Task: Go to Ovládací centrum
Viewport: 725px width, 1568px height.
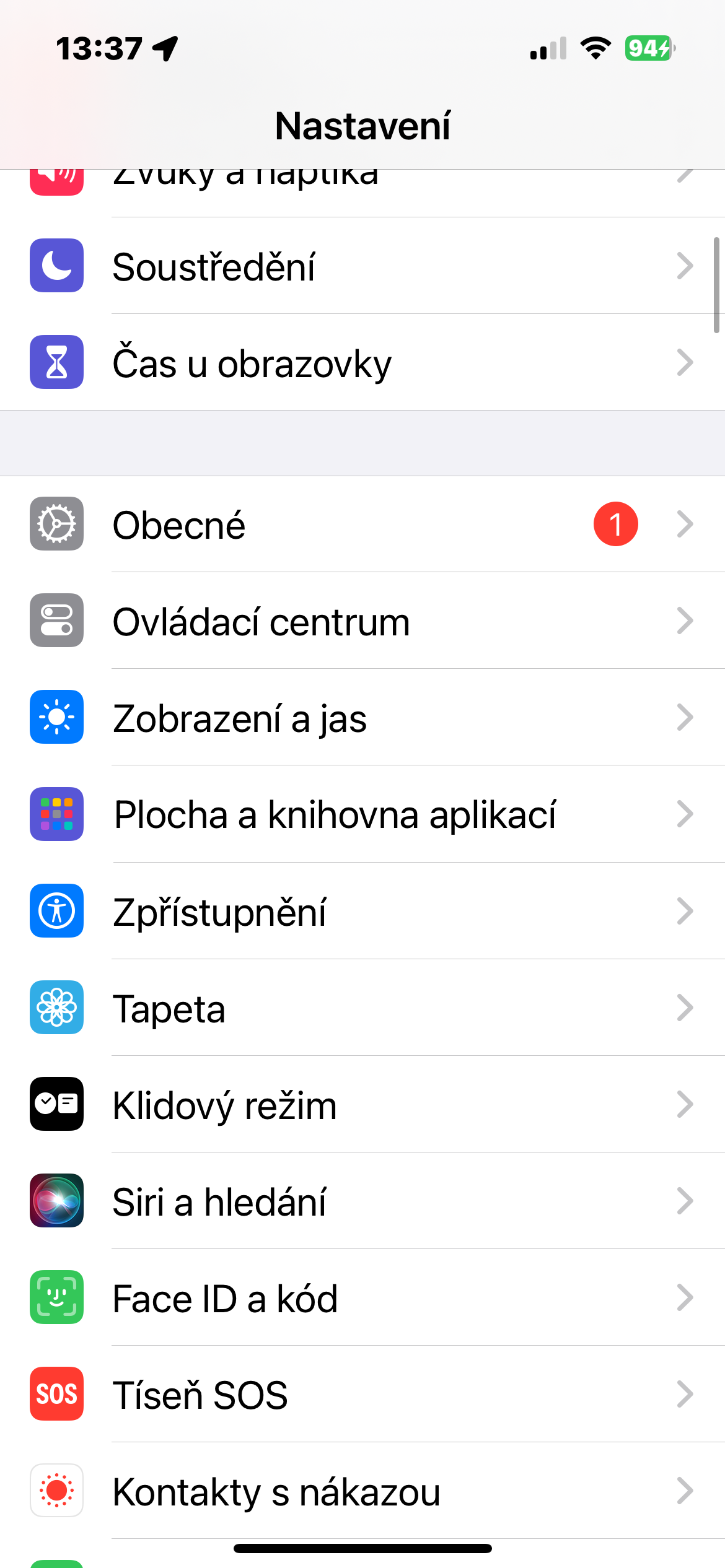Action: click(x=362, y=621)
